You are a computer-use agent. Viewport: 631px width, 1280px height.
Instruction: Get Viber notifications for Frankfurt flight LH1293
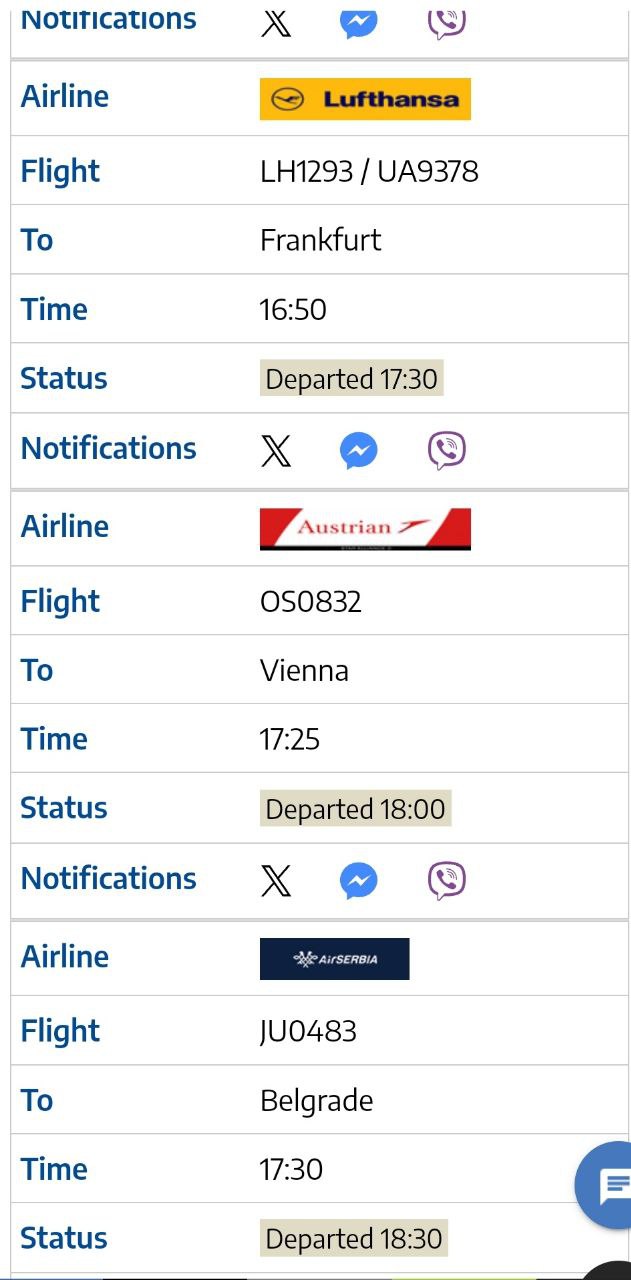446,451
